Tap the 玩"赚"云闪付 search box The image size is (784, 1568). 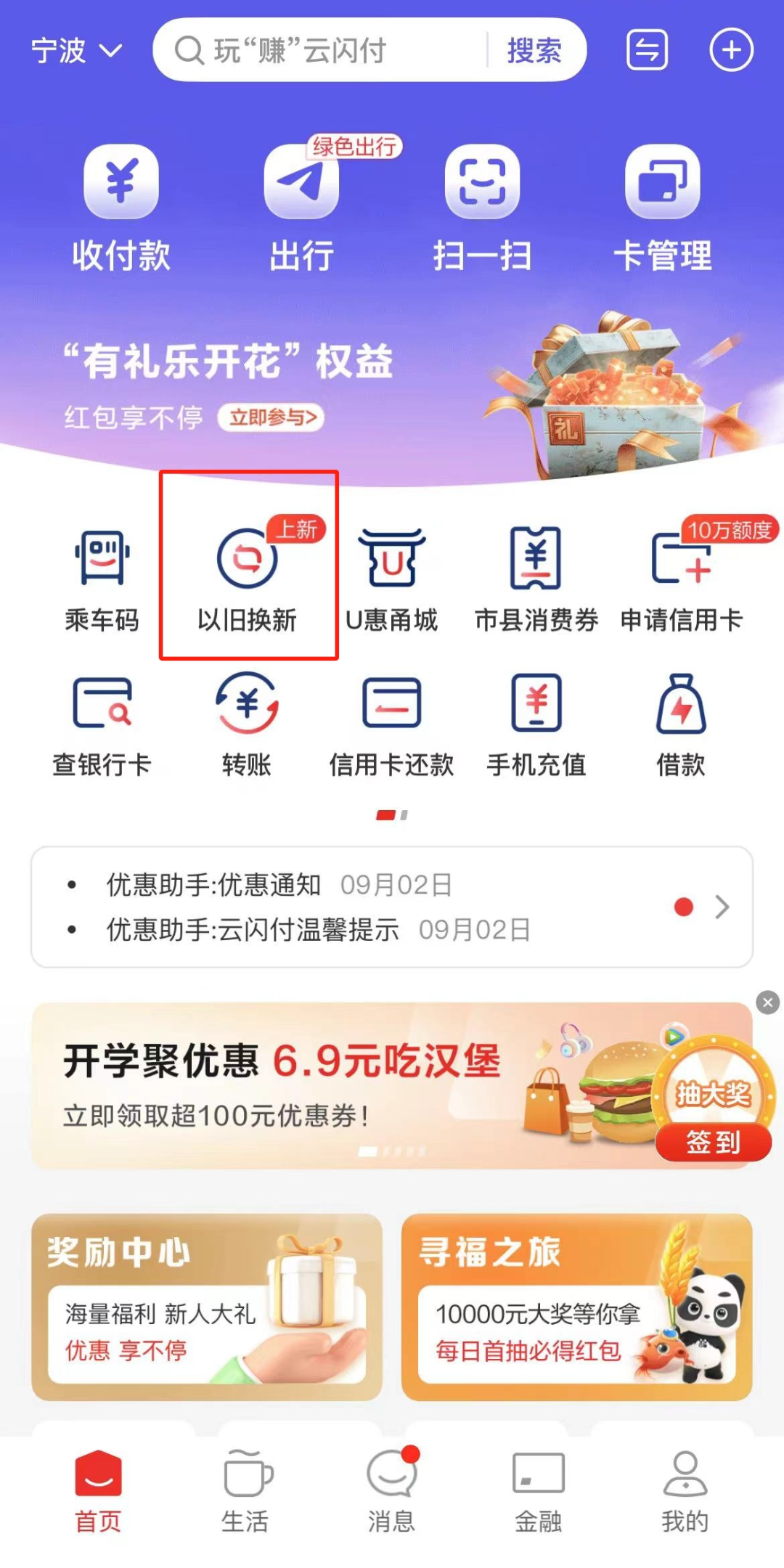(x=319, y=51)
